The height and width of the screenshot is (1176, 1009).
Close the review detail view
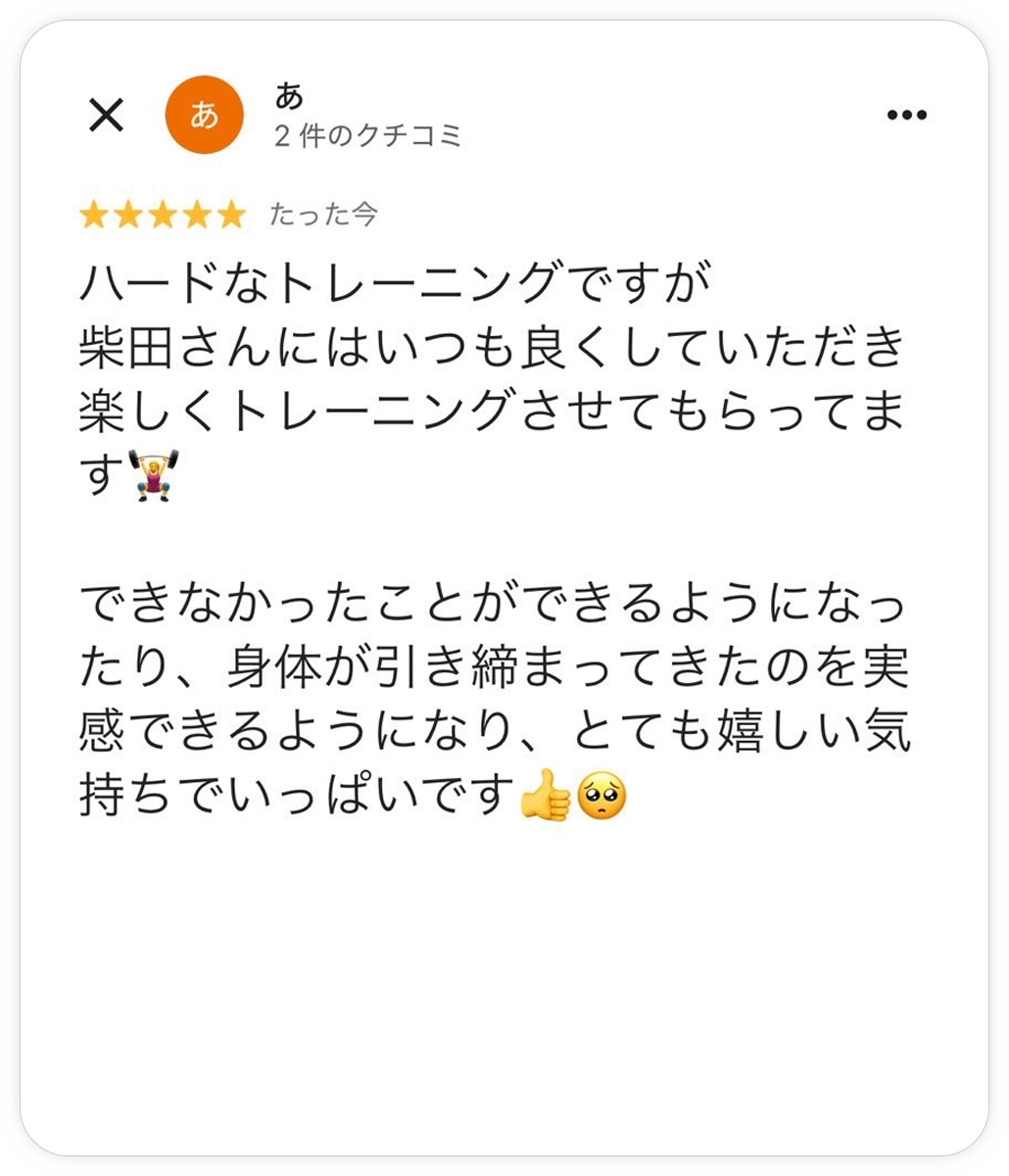click(x=106, y=116)
